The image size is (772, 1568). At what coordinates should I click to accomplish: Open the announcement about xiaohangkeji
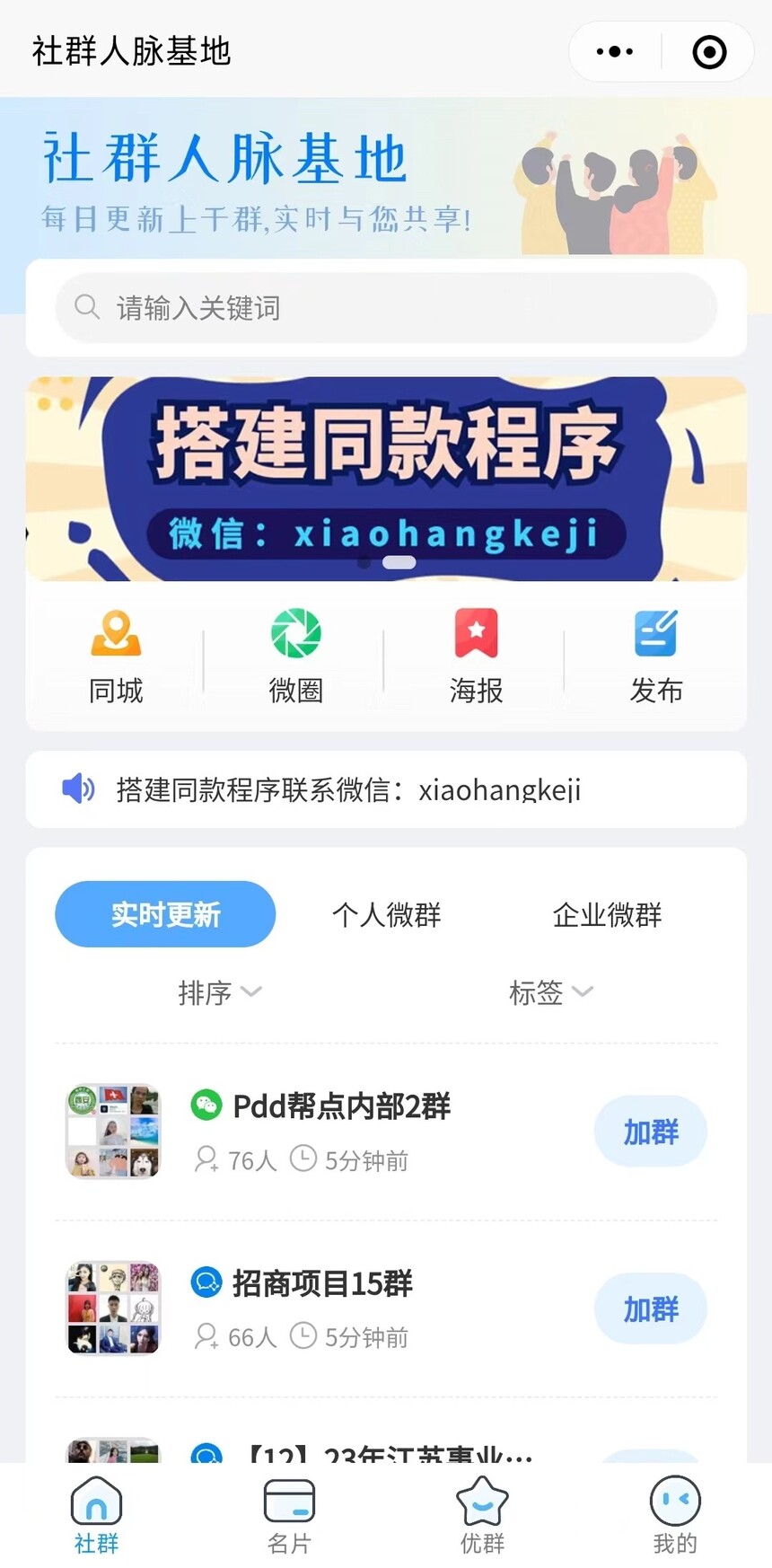(386, 789)
